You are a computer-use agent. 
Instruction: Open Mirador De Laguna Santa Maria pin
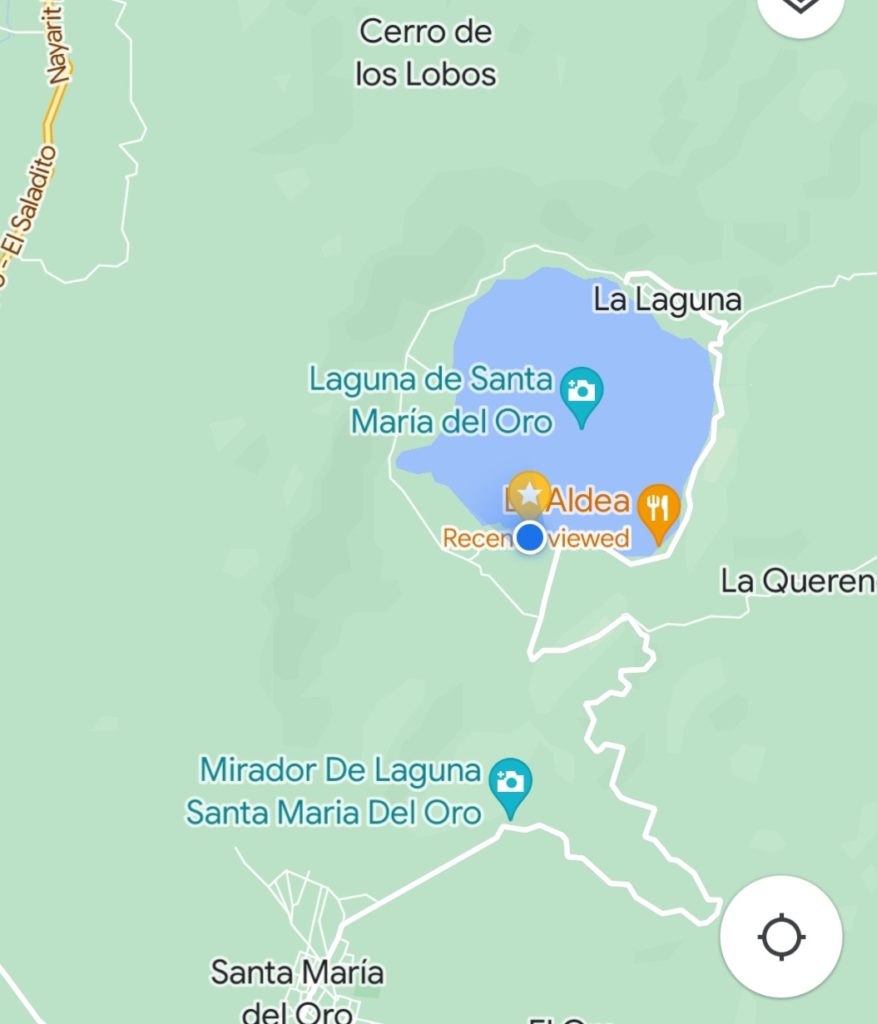(x=511, y=782)
